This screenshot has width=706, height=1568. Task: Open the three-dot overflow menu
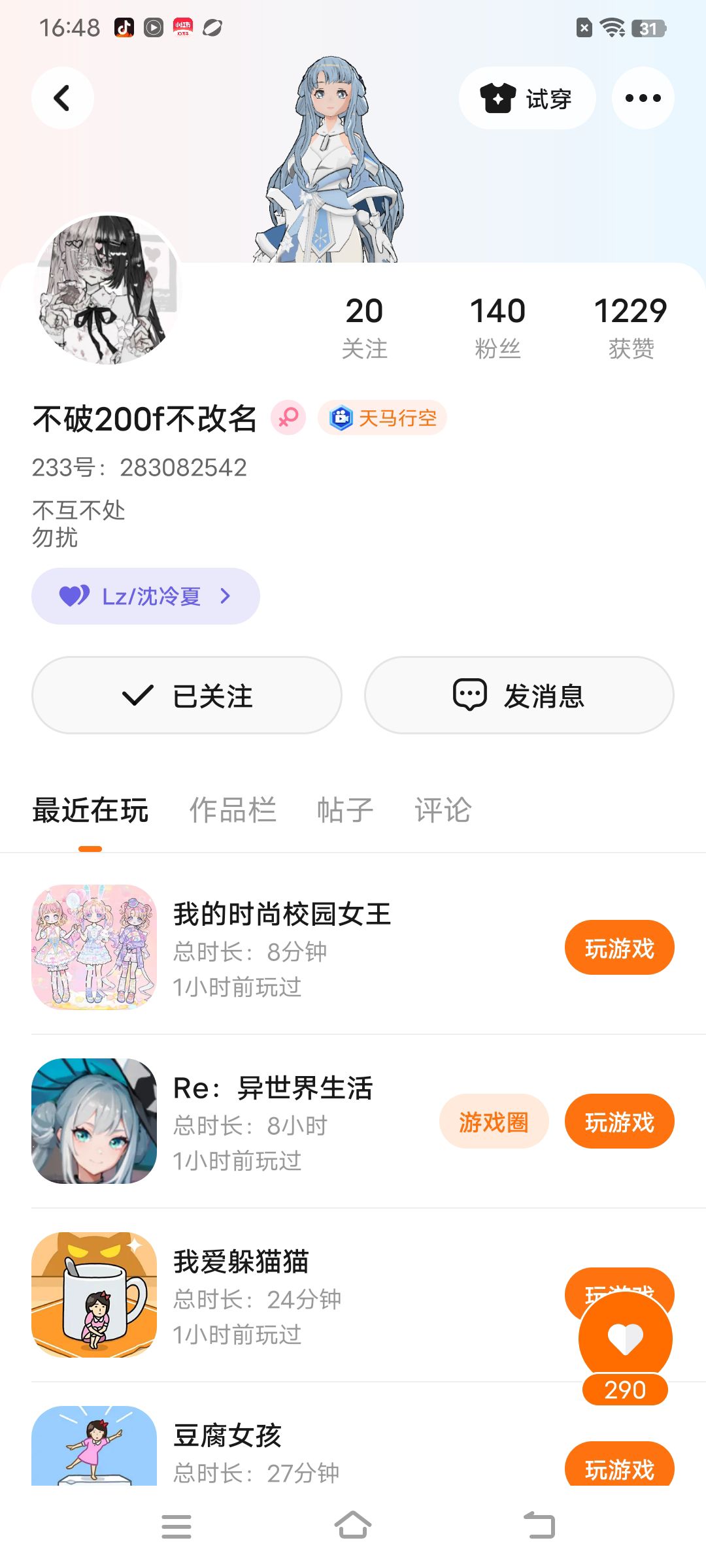click(x=643, y=98)
